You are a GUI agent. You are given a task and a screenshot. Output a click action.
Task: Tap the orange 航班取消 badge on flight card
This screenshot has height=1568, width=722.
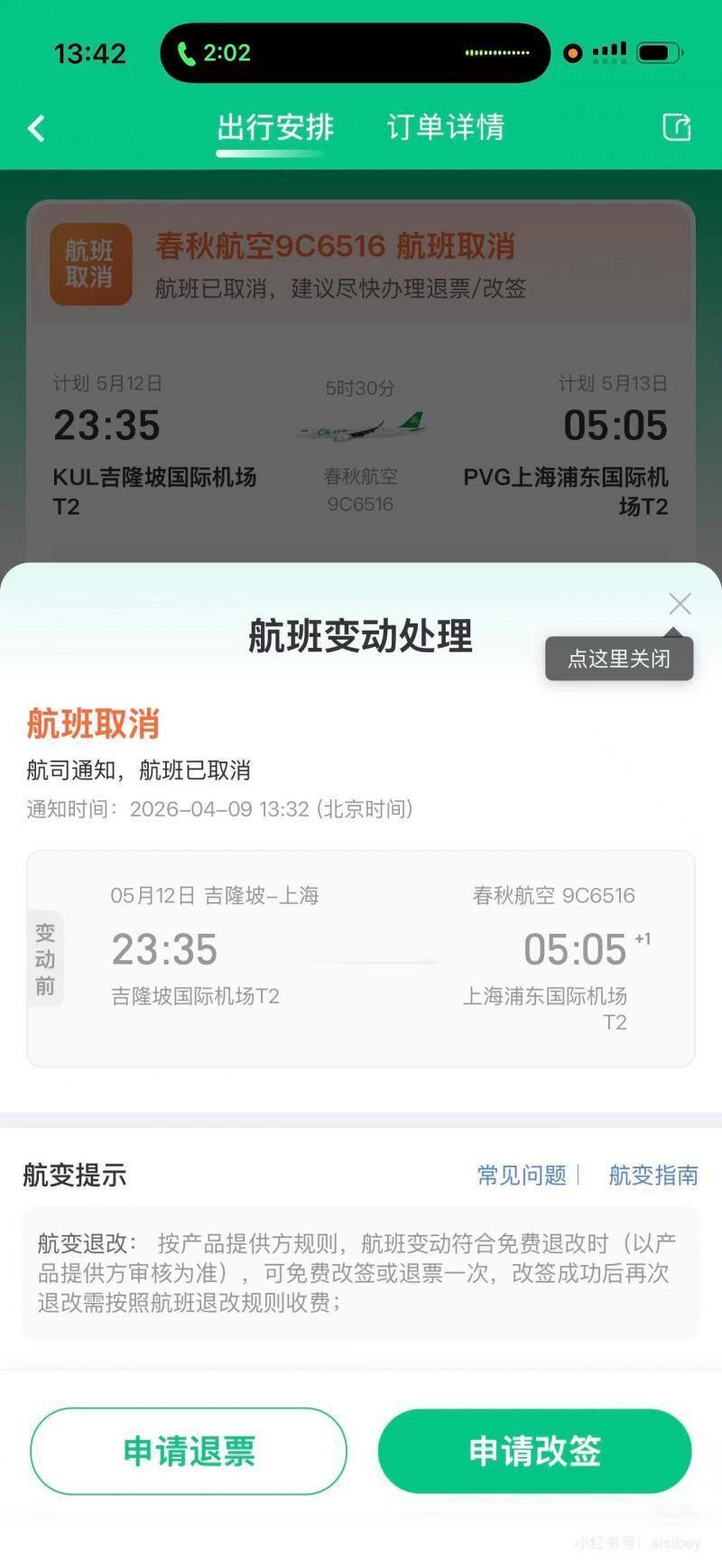click(x=90, y=264)
